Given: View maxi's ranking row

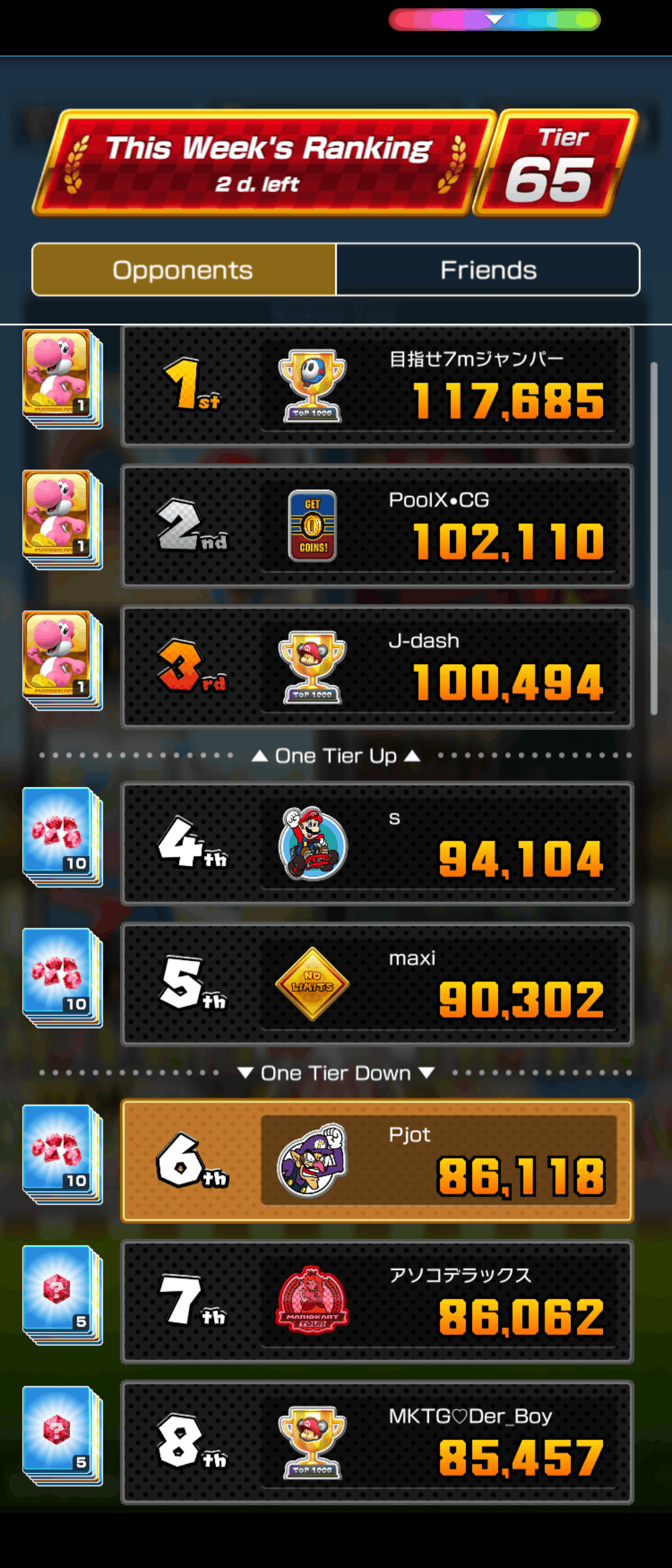Looking at the screenshot, I should (x=377, y=984).
